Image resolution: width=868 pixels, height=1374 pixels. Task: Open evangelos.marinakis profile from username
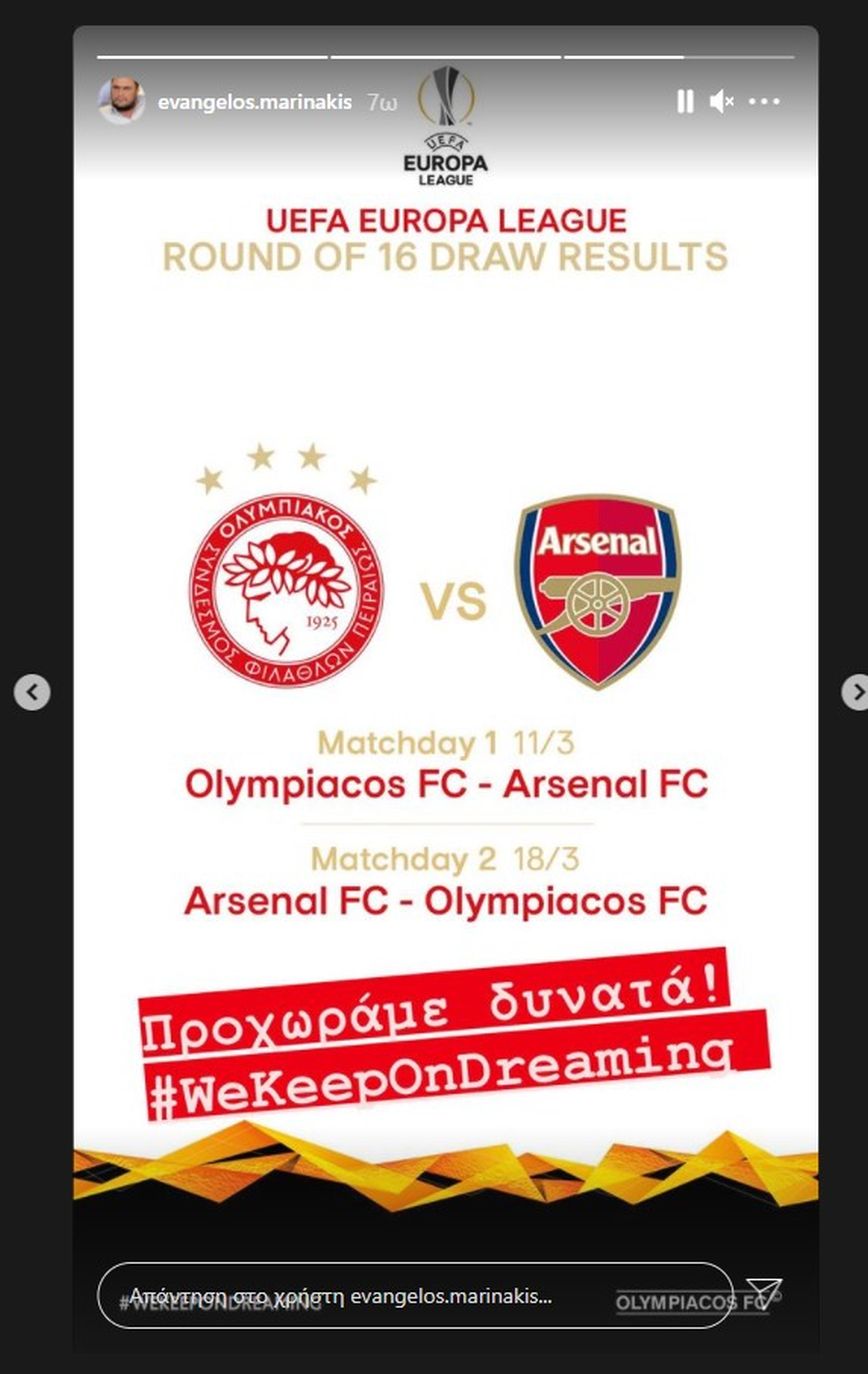[254, 101]
